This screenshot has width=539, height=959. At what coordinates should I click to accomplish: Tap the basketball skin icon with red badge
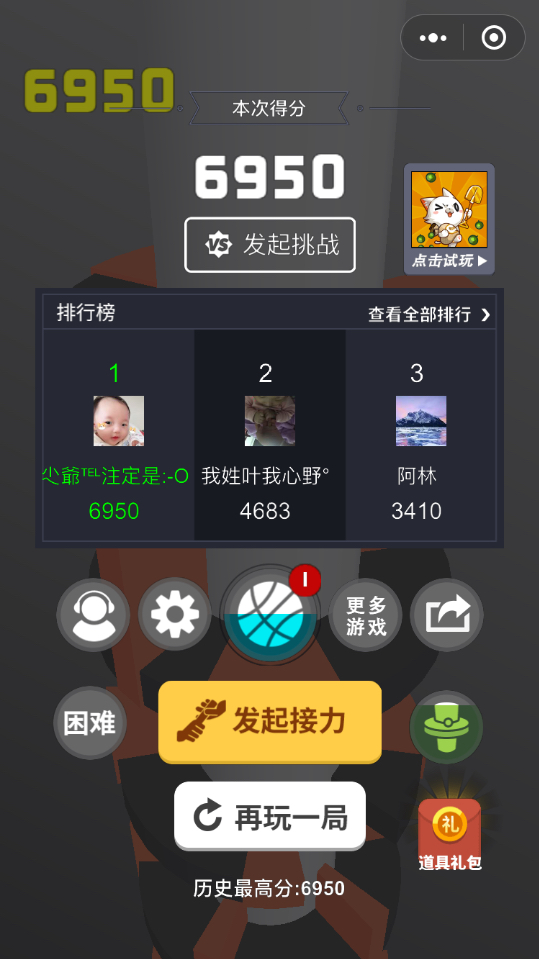[270, 614]
